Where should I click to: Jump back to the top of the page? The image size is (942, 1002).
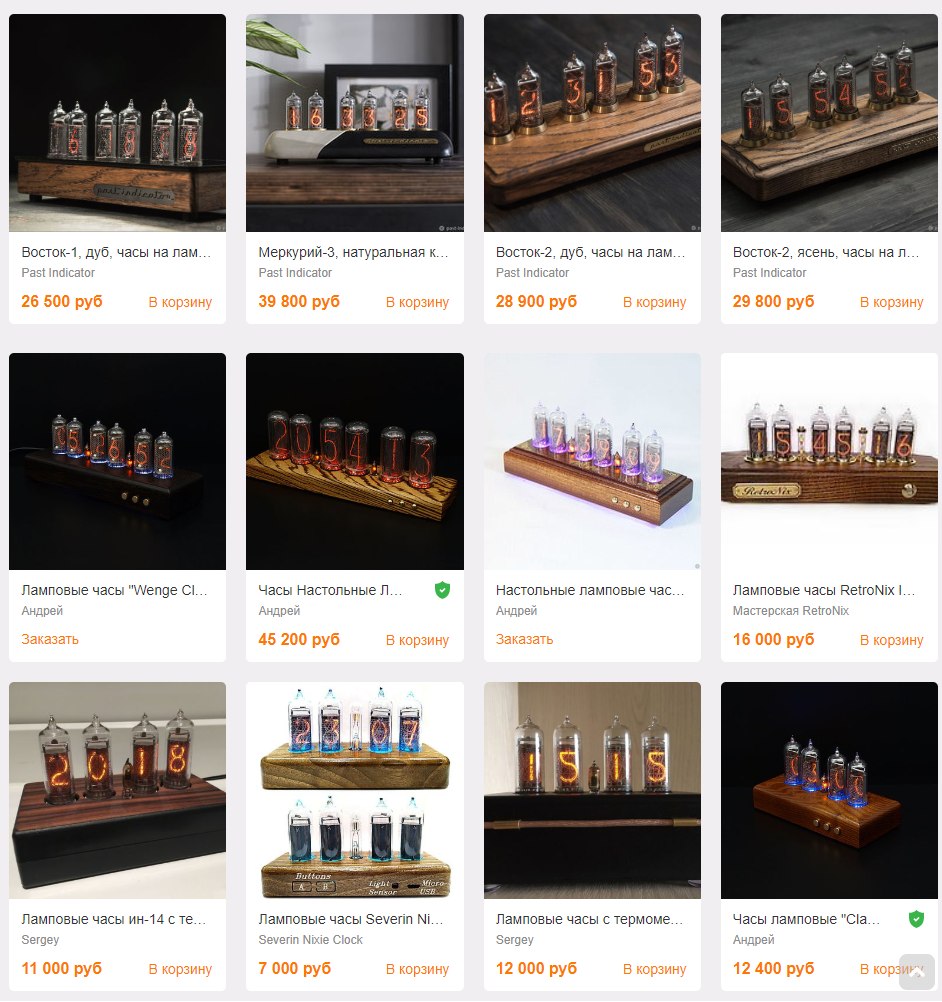click(916, 971)
